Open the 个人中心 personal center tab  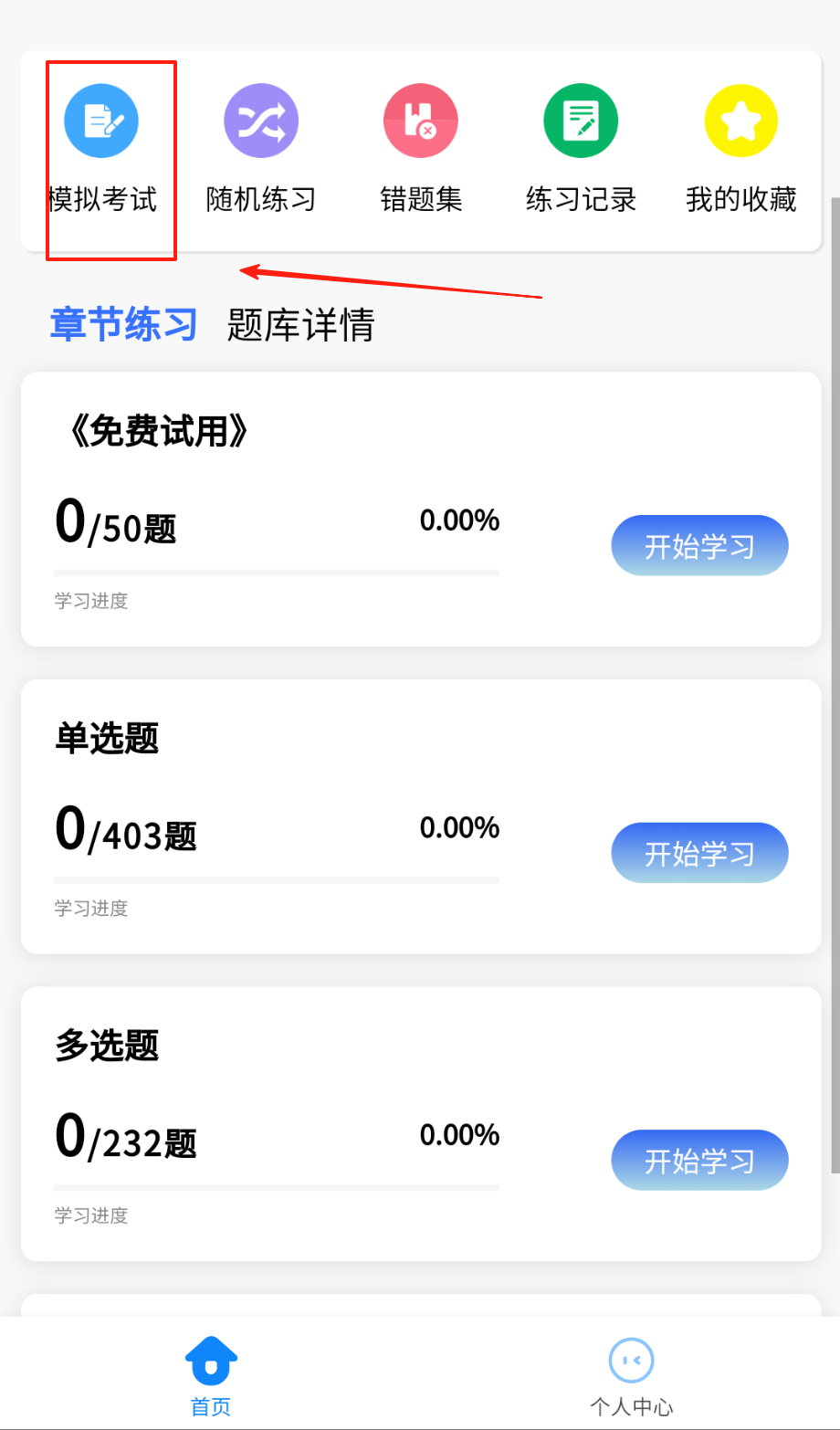point(631,1375)
